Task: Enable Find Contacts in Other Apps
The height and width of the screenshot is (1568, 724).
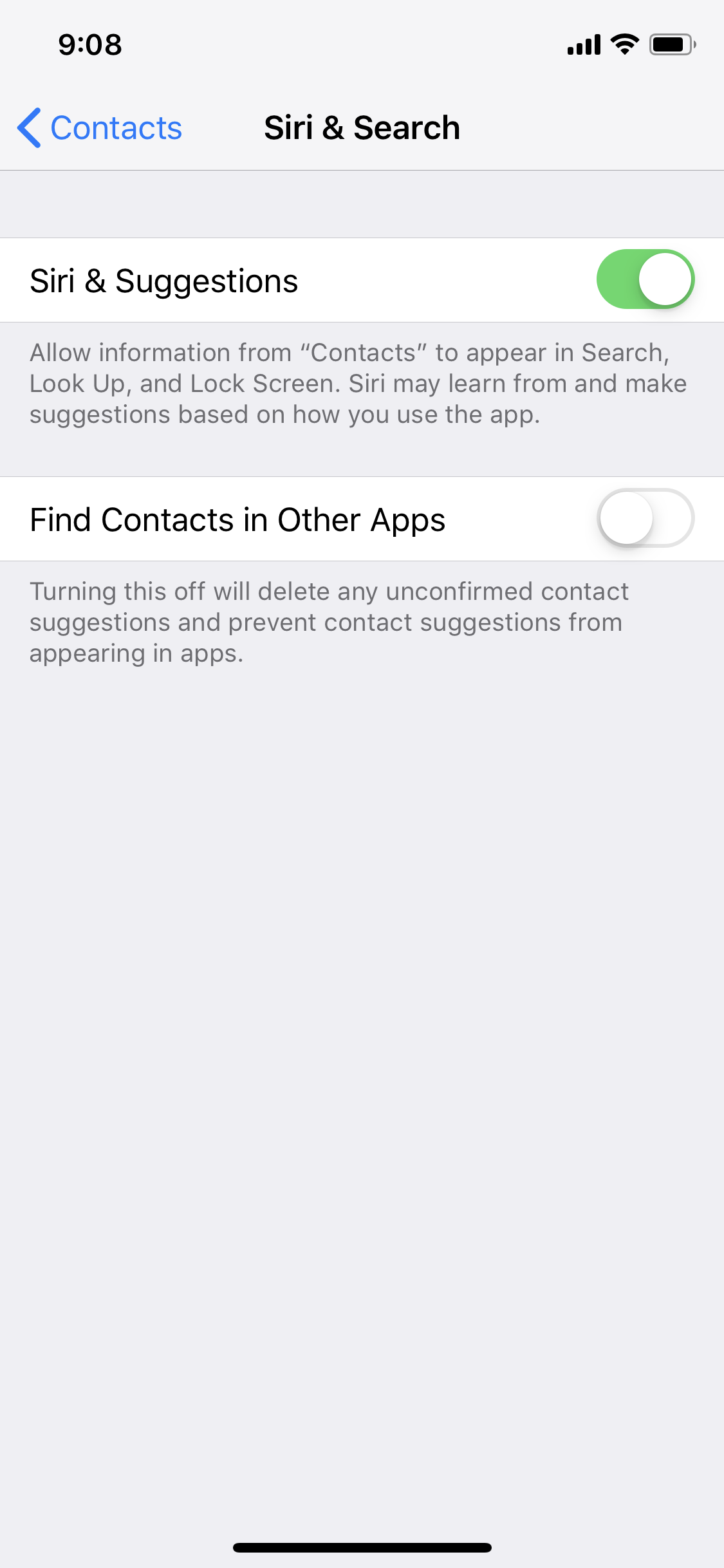Action: coord(645,518)
